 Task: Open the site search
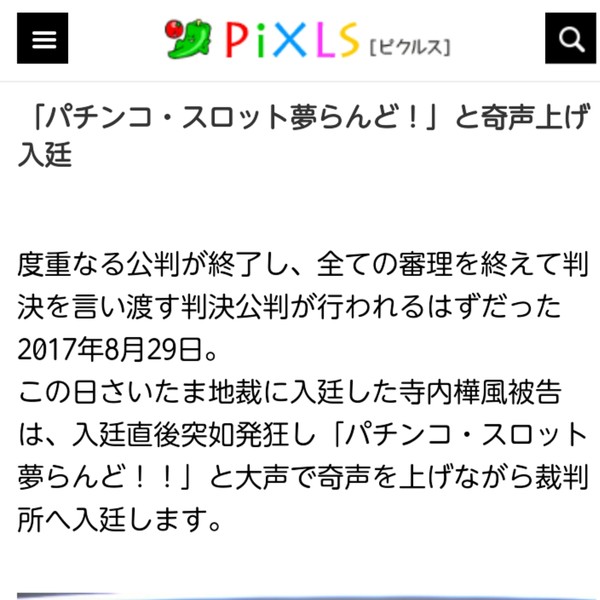[570, 39]
